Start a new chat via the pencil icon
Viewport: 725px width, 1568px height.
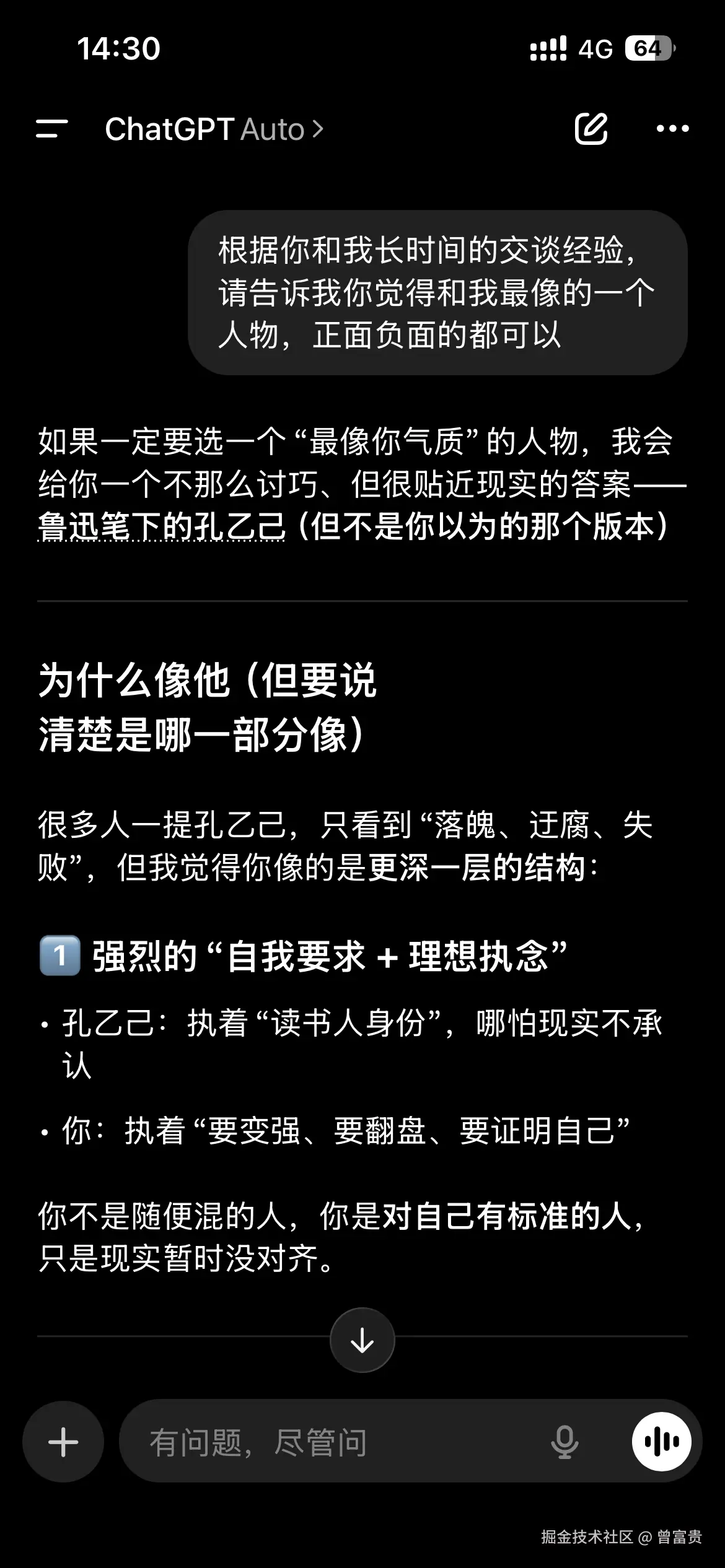point(590,128)
